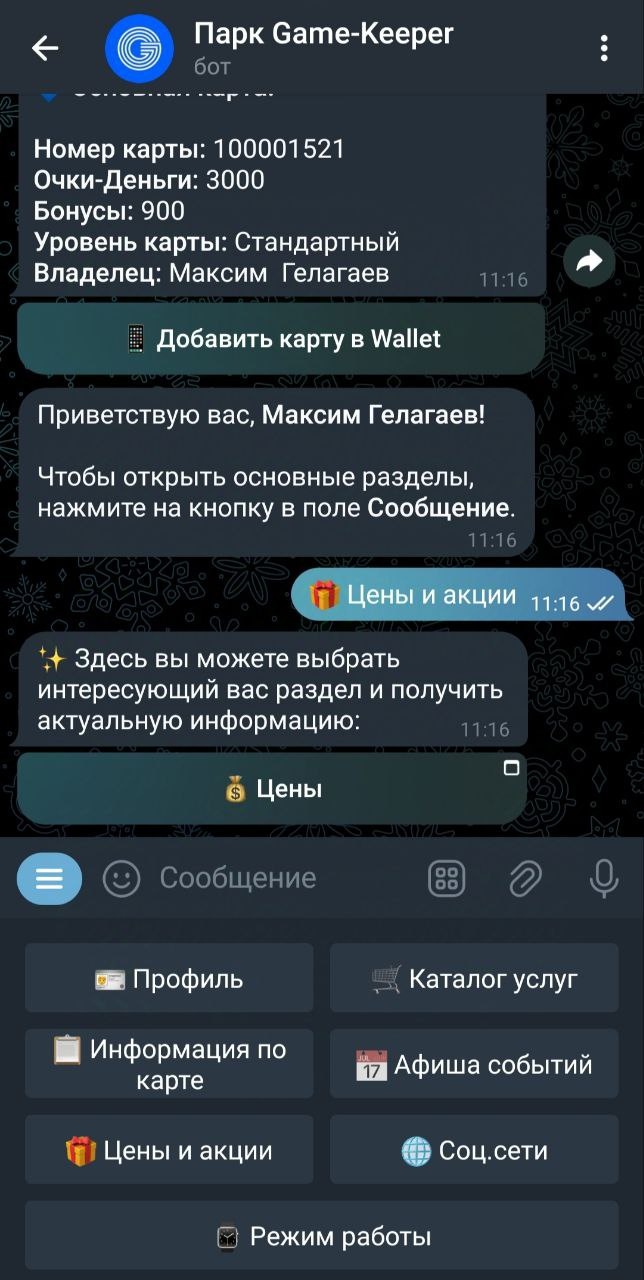This screenshot has height=1280, width=644.
Task: Open Каталог услуг
Action: click(x=474, y=979)
